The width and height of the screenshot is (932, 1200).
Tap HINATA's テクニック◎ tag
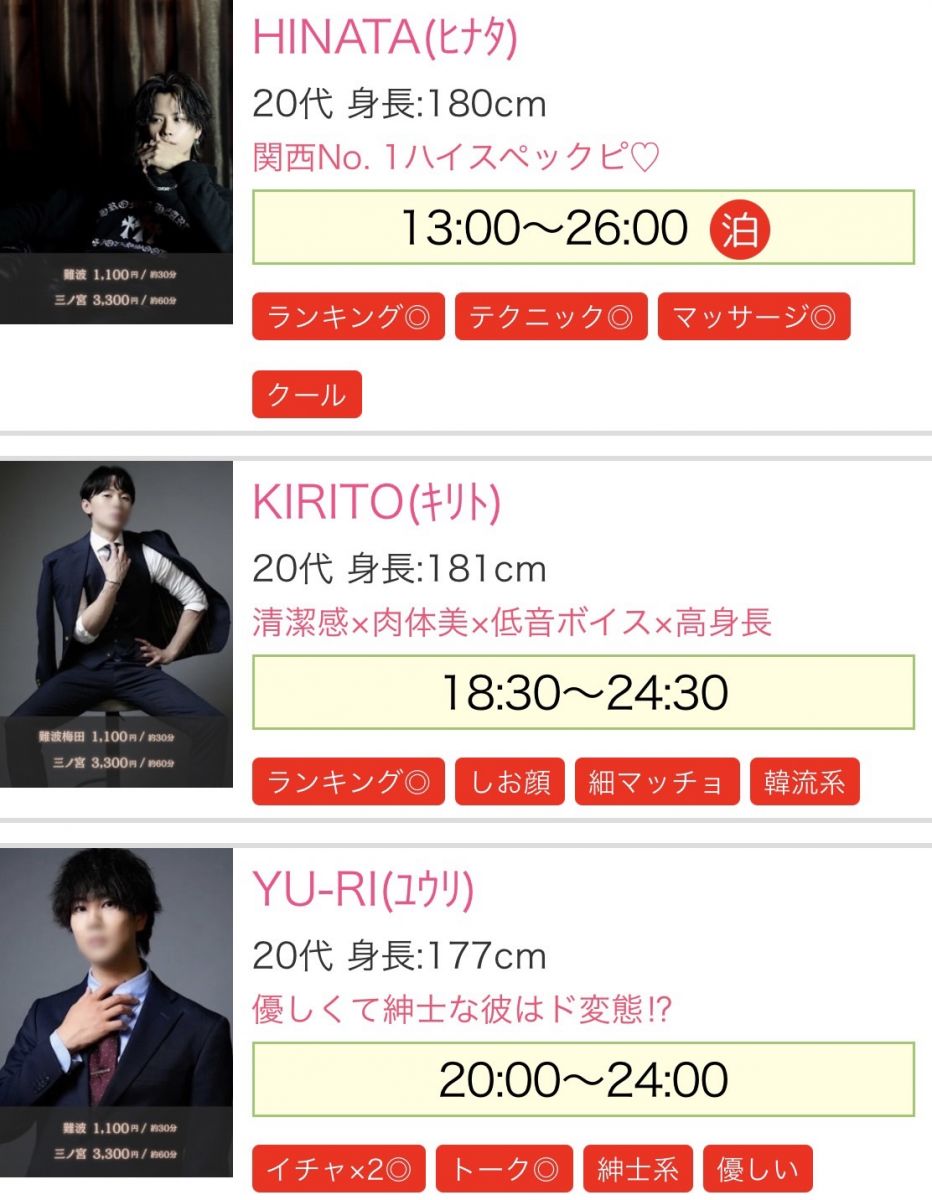(551, 317)
